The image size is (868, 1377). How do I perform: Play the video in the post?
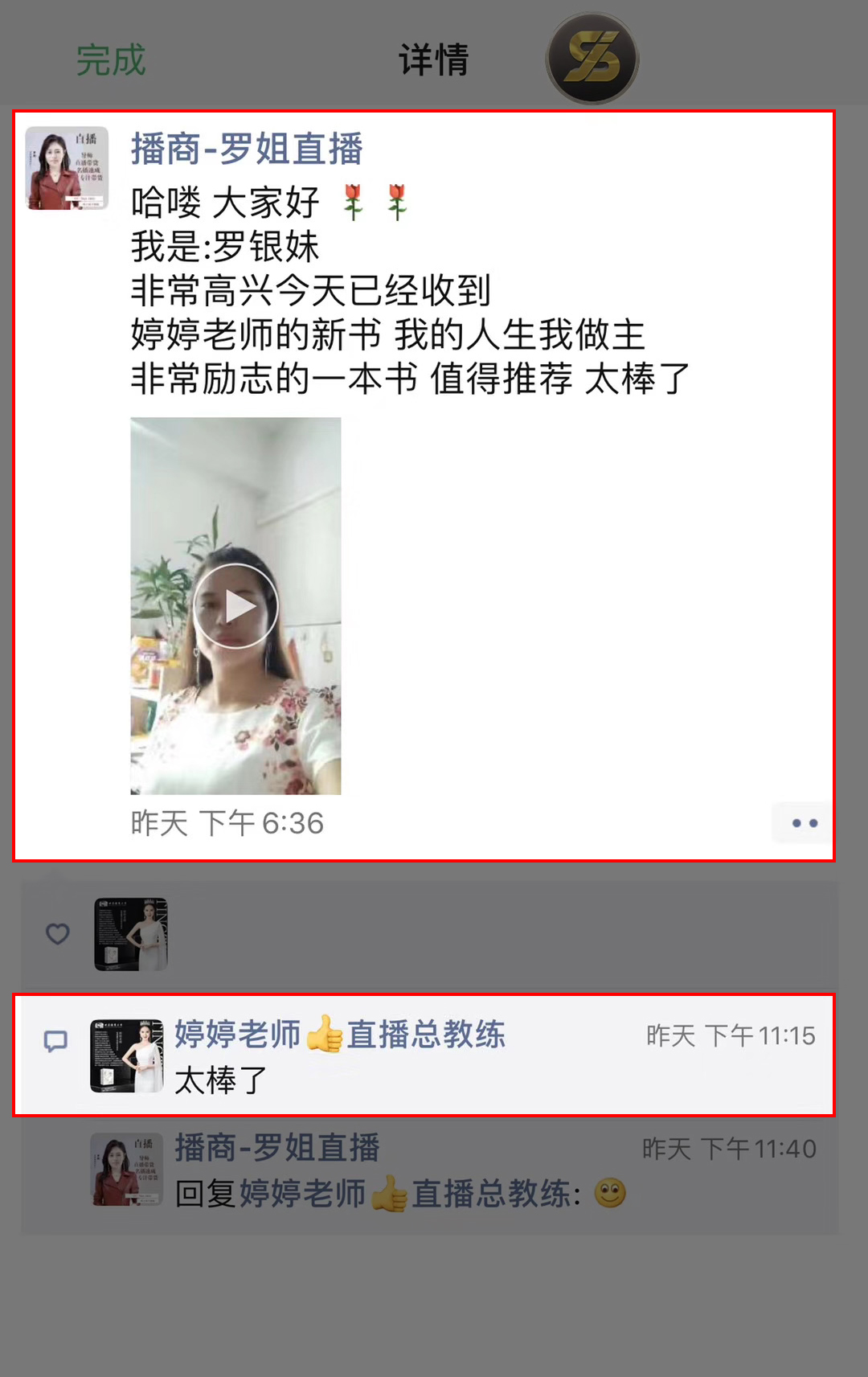(235, 606)
